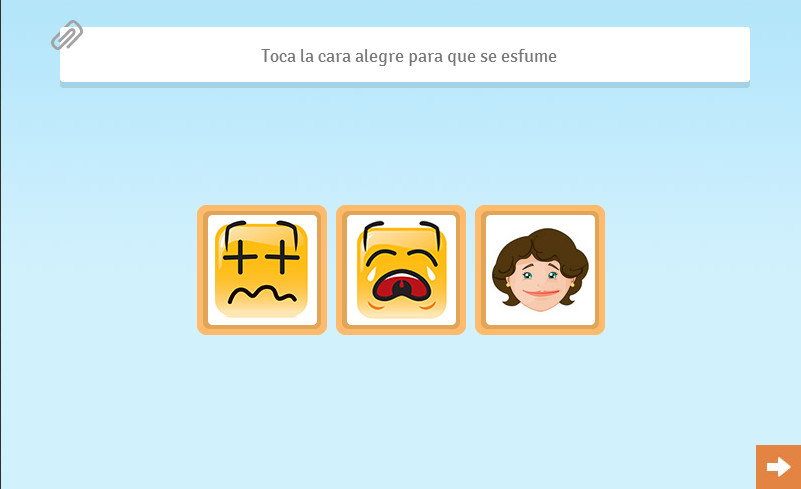Go to the next activity with the arrow
801x489 pixels.
(778, 467)
